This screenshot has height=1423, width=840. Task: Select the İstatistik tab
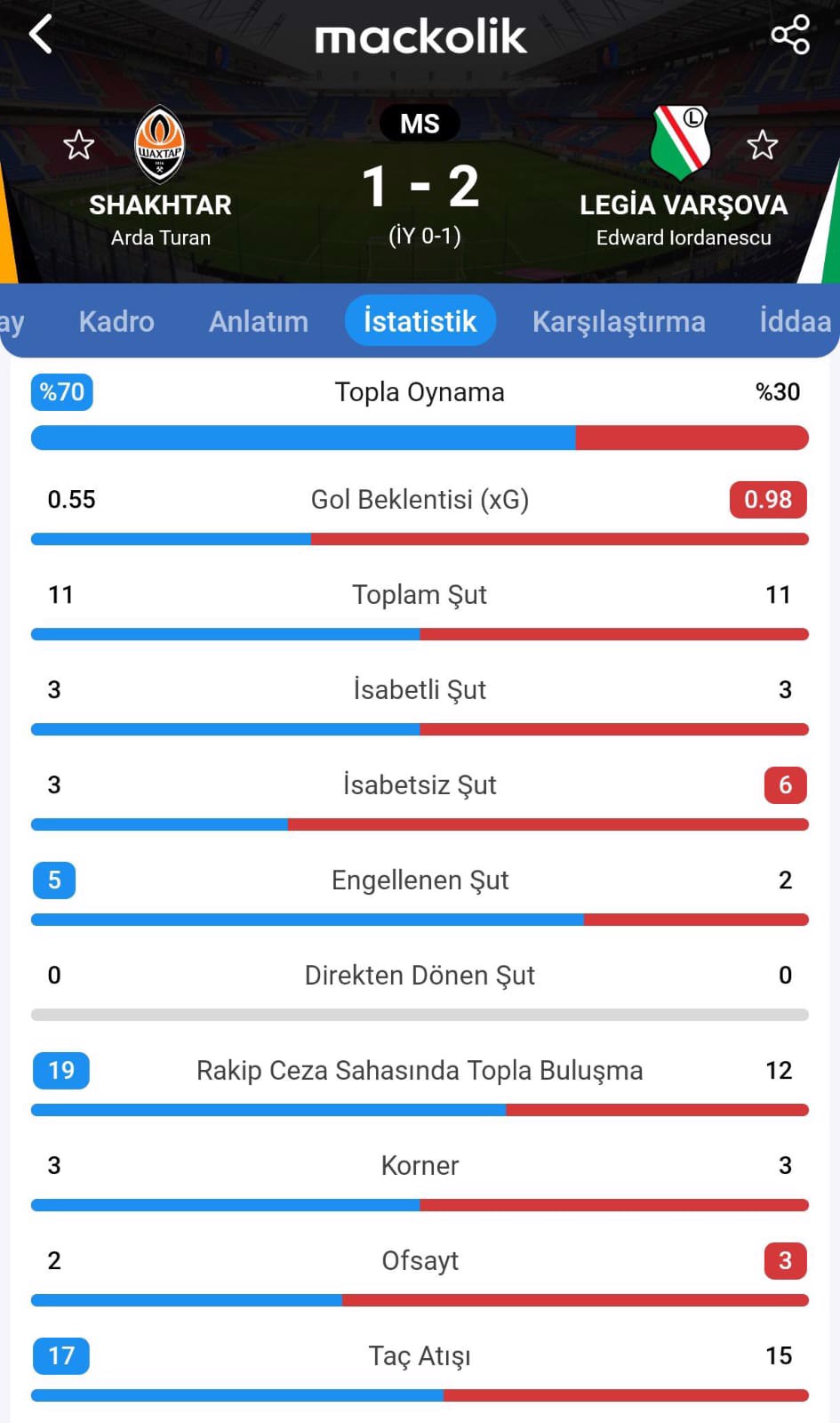[420, 321]
